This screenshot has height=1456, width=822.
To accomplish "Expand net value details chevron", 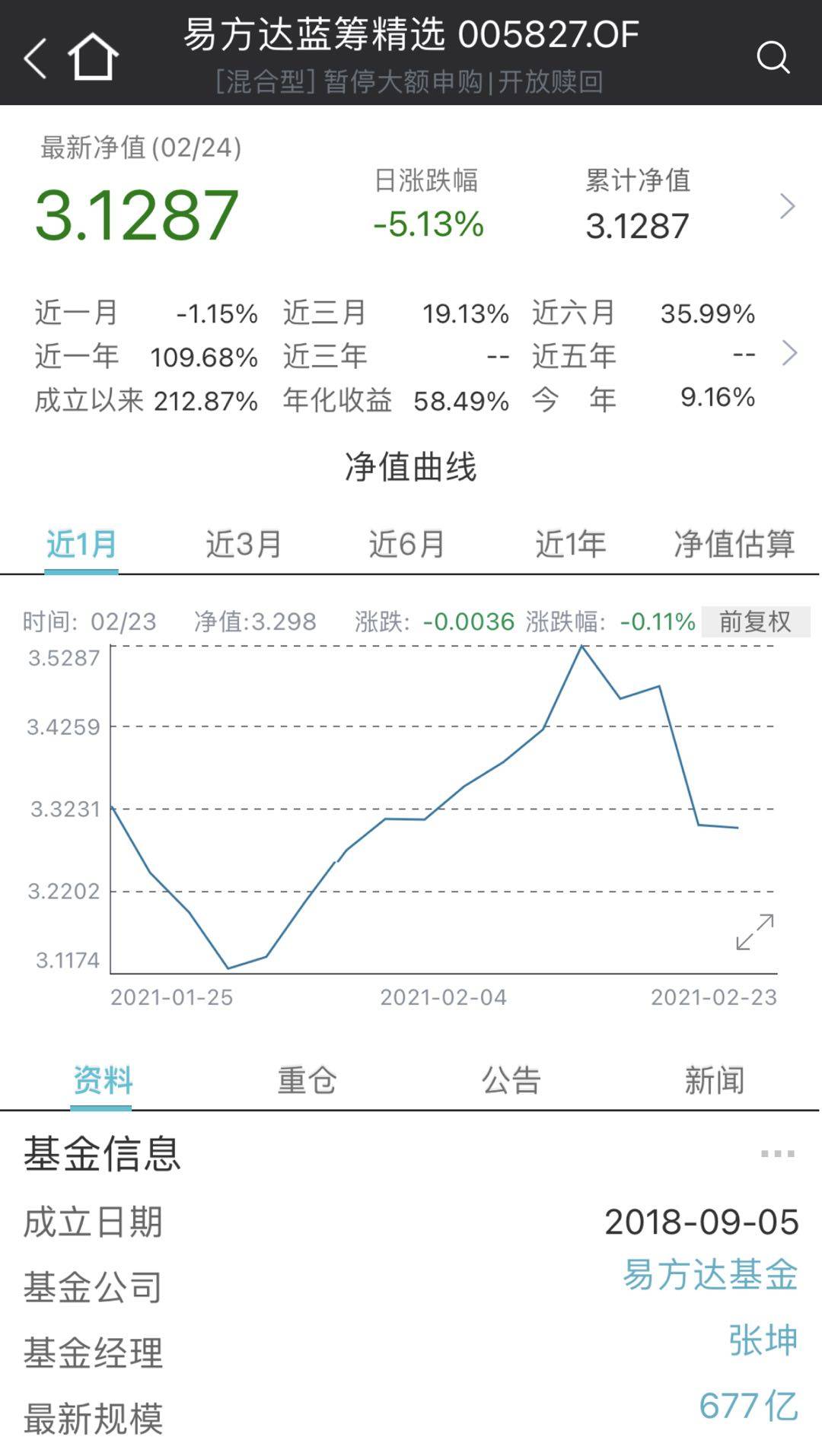I will (x=787, y=206).
